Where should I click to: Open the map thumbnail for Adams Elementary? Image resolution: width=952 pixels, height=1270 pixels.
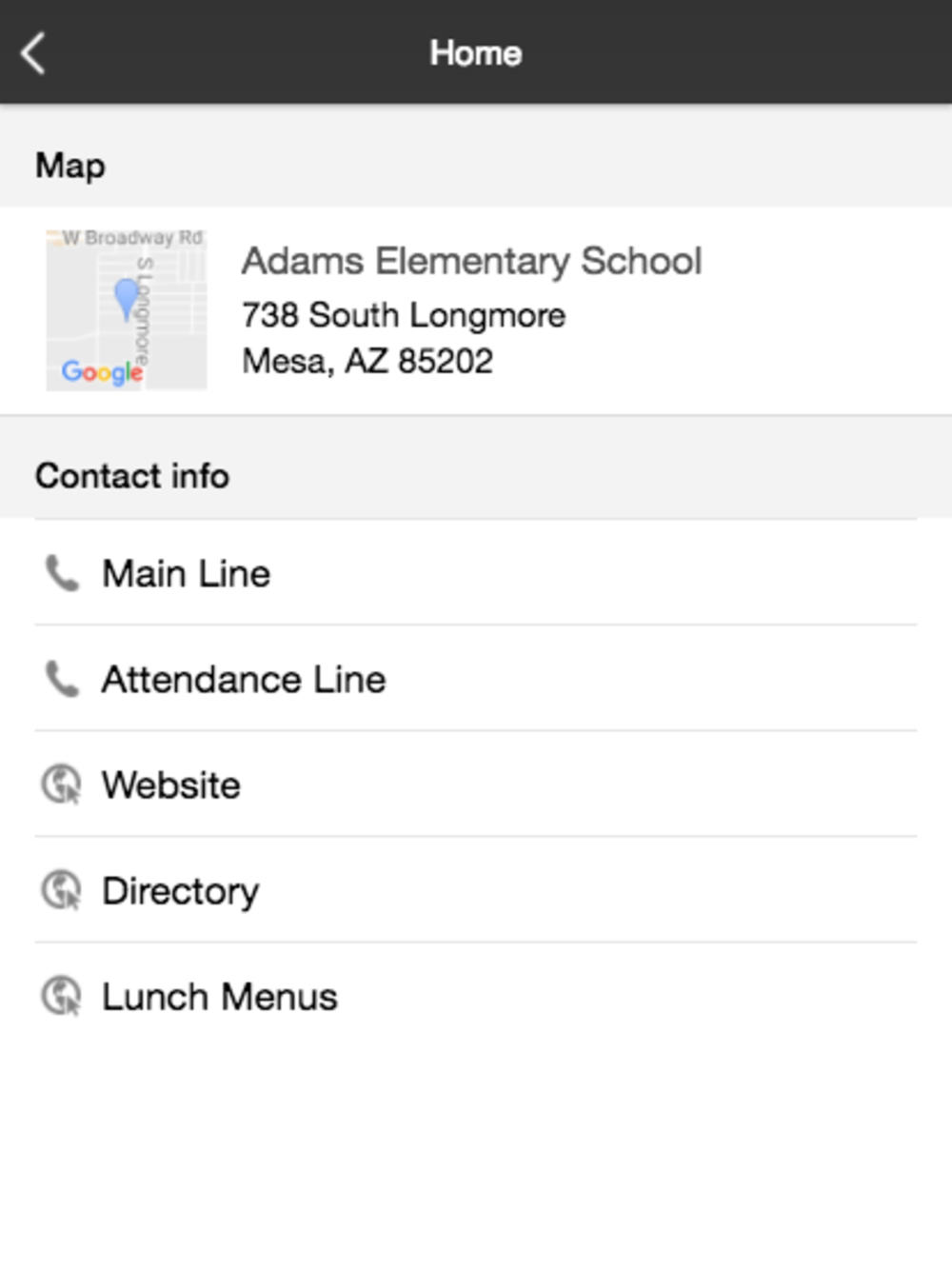[x=127, y=309]
